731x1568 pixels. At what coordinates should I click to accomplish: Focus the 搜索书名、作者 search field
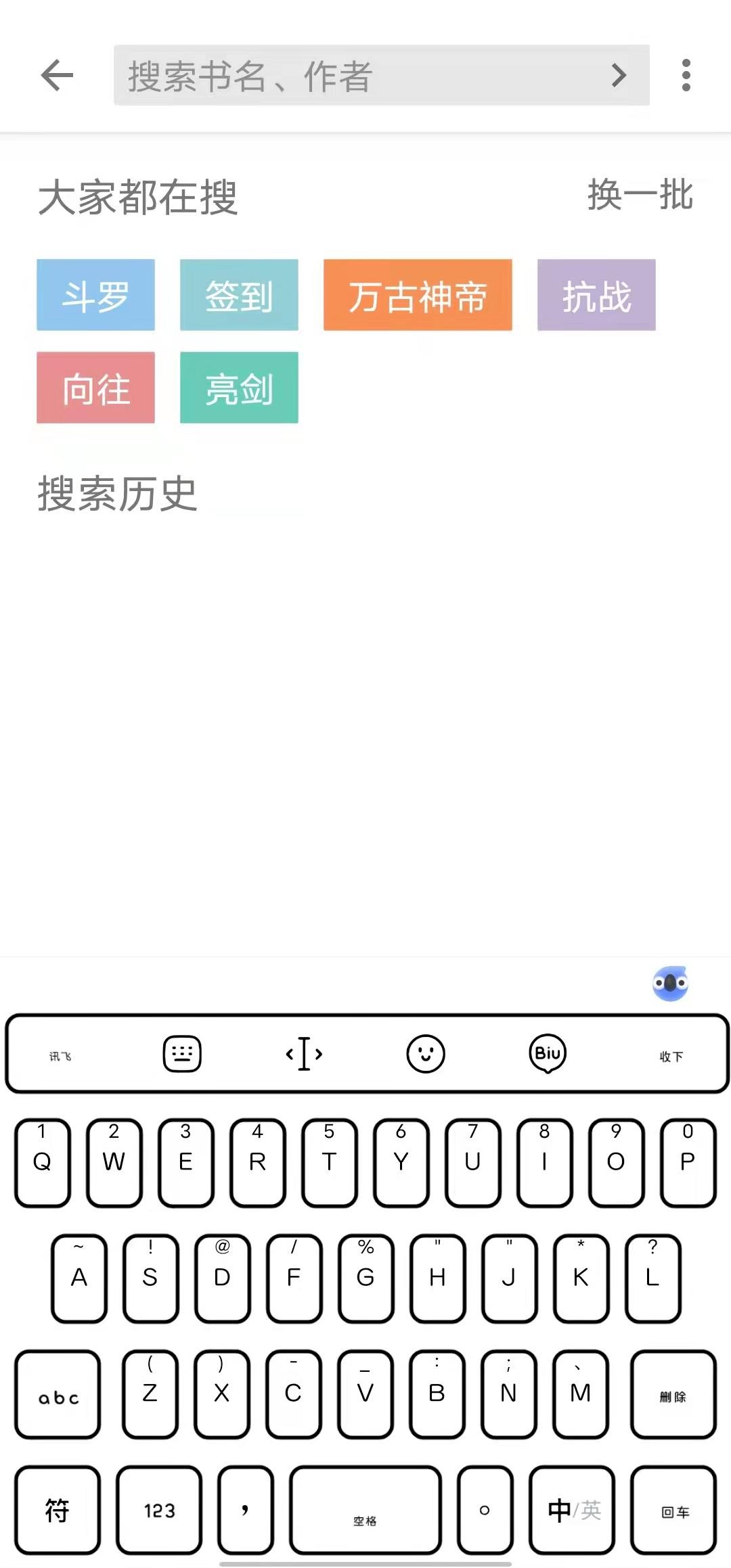(359, 75)
